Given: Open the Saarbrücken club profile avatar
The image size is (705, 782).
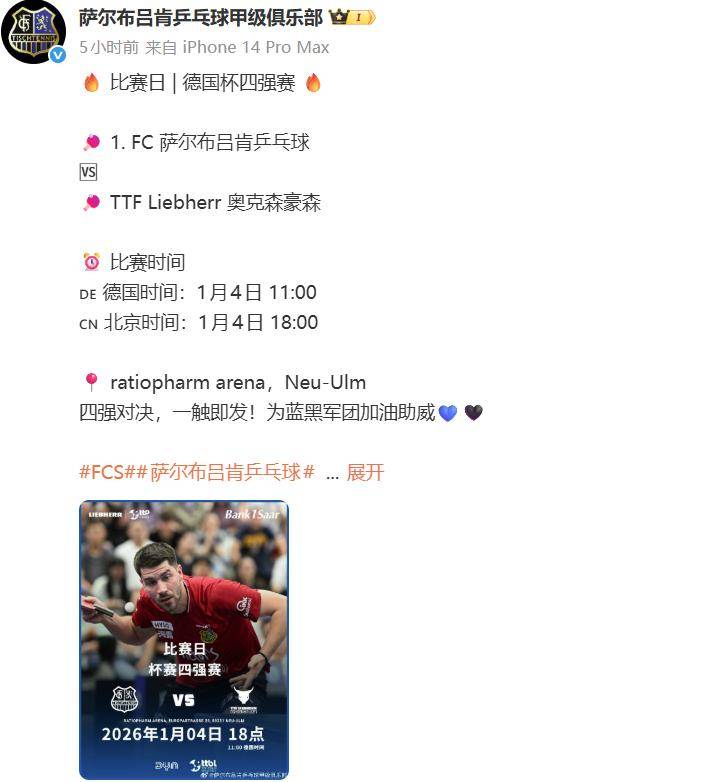Looking at the screenshot, I should coord(37,32).
